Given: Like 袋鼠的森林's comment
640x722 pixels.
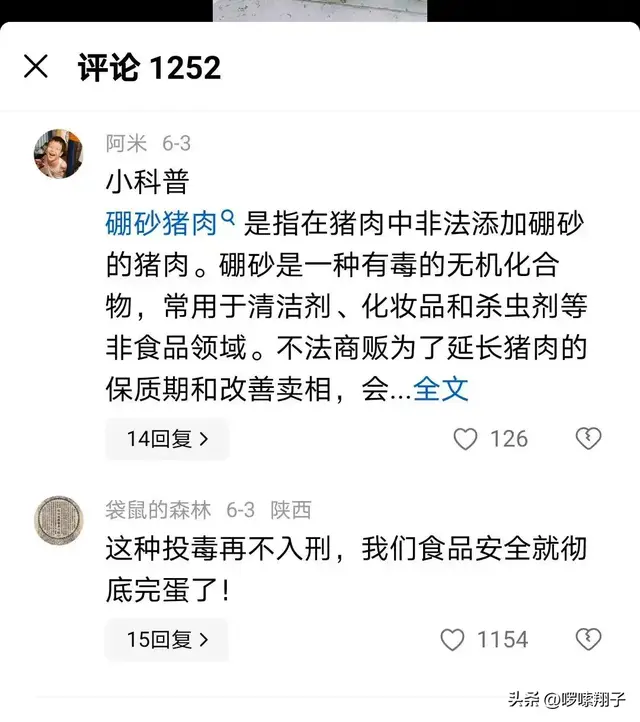Looking at the screenshot, I should coord(453,640).
